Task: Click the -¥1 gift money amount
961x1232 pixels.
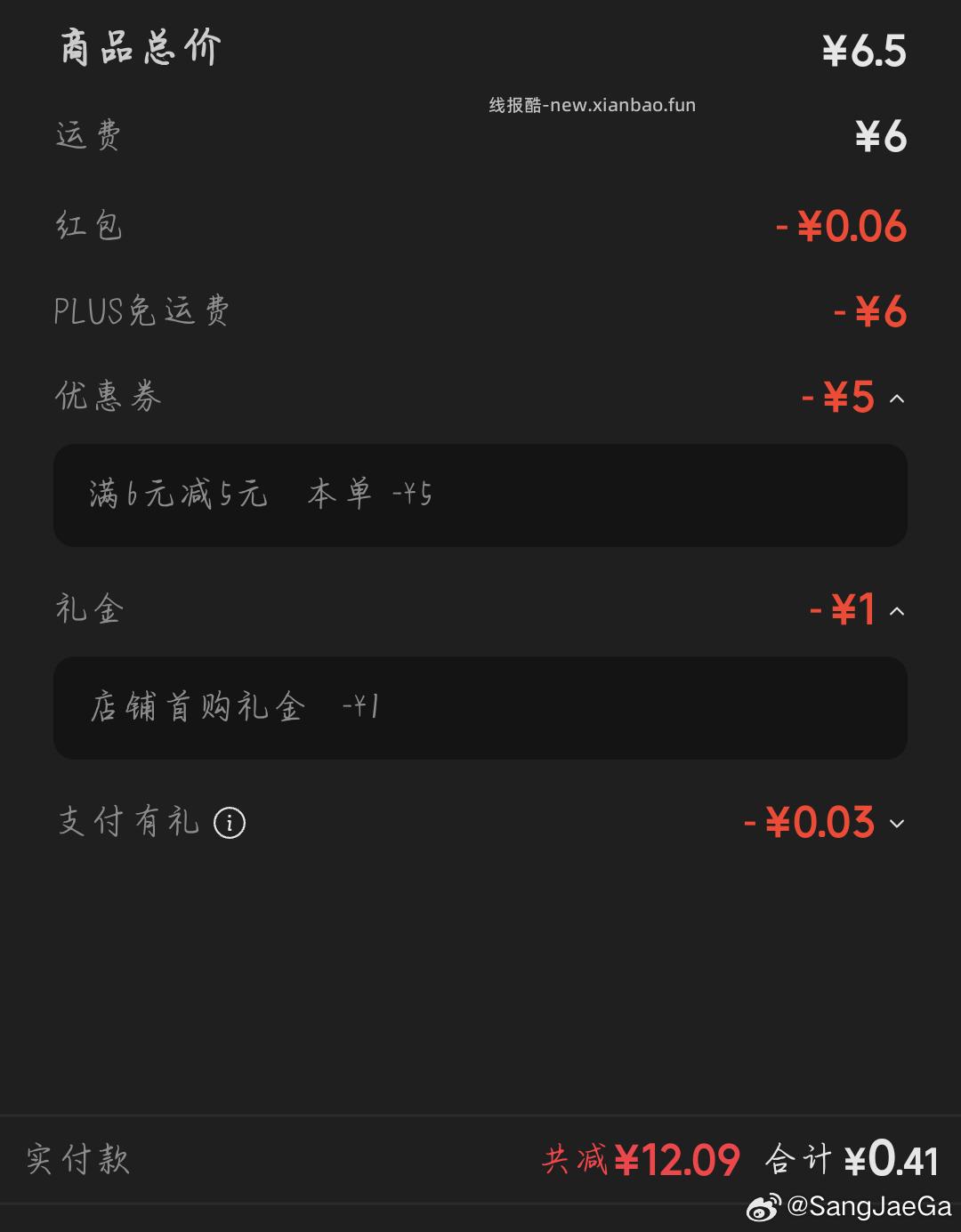Action: [844, 610]
